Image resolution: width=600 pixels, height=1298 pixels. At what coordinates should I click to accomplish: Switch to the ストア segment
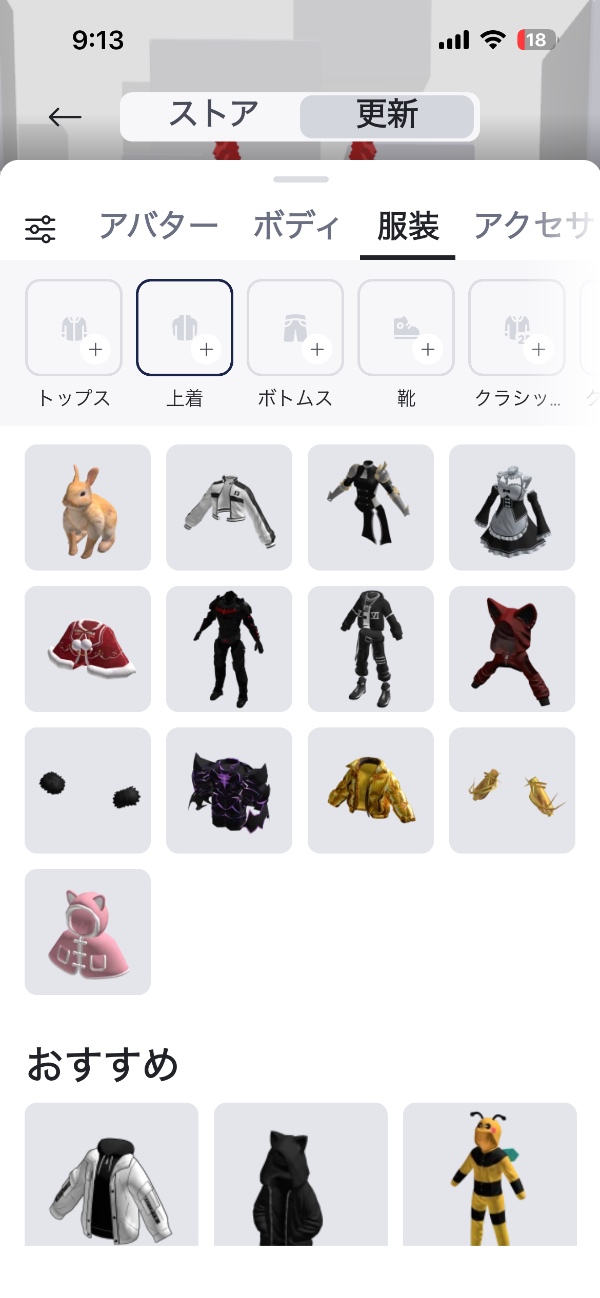point(213,116)
